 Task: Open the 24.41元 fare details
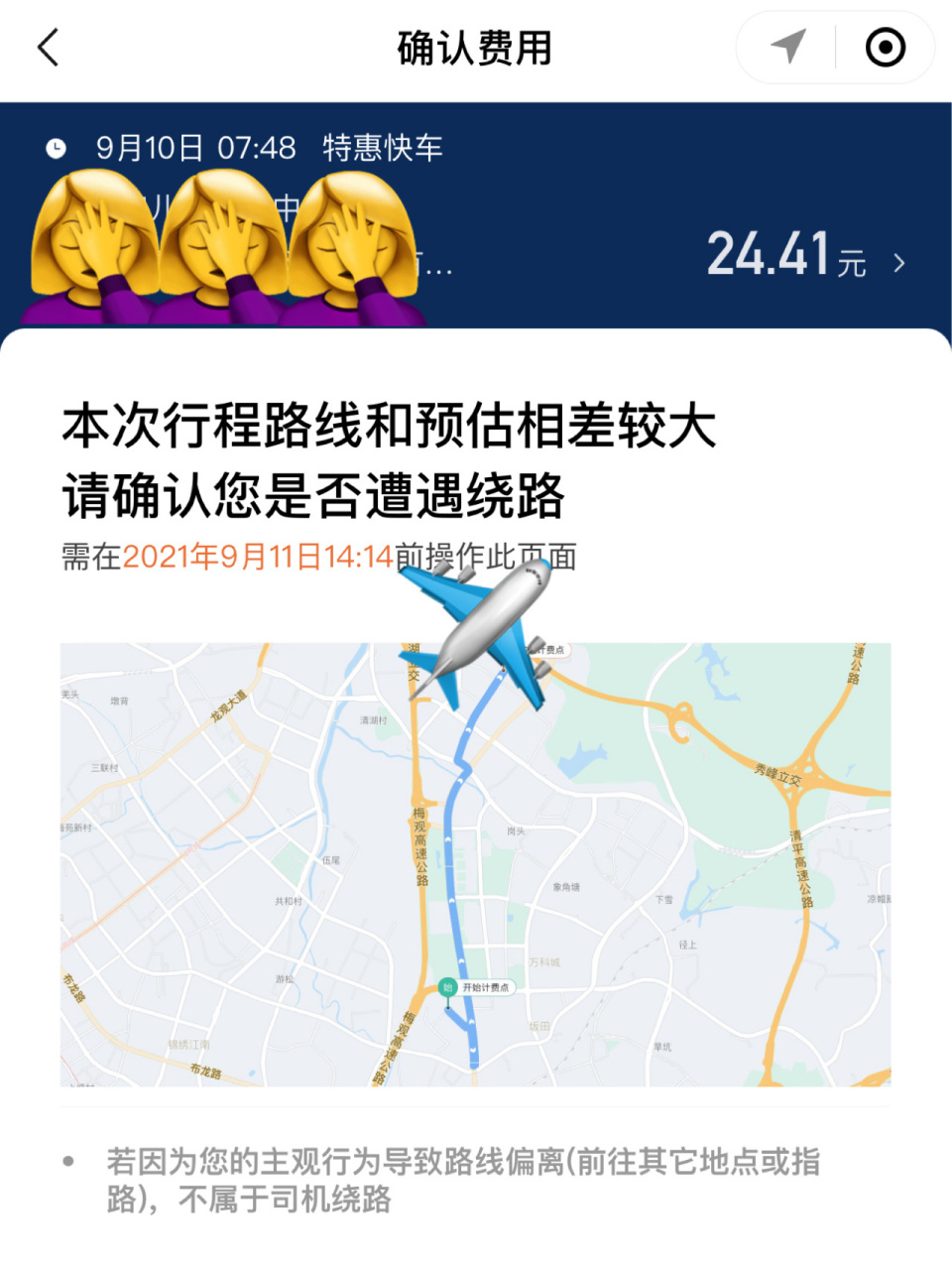(805, 256)
